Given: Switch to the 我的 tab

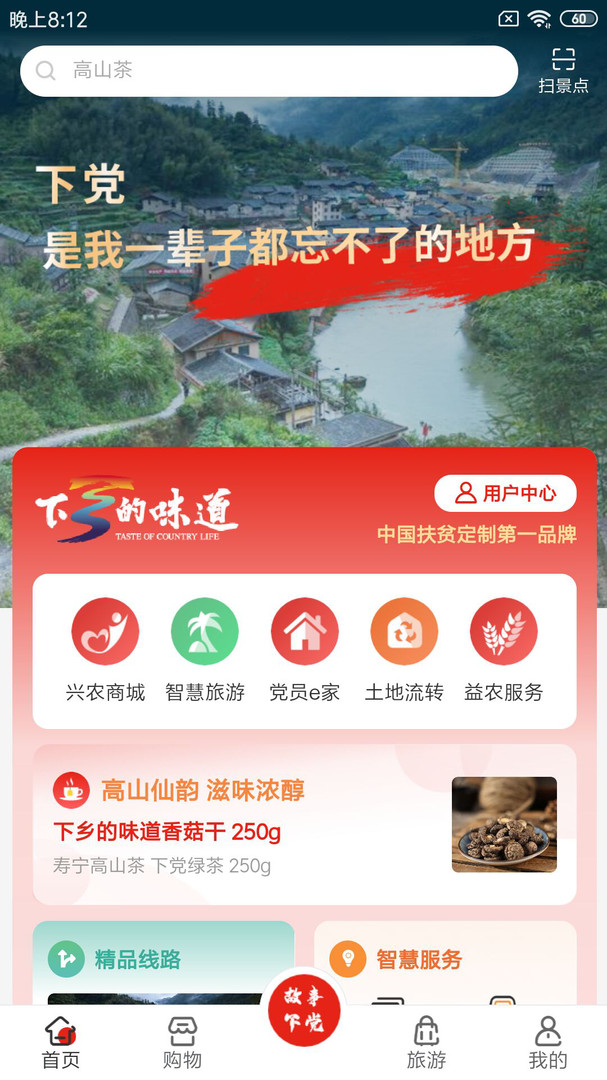Looking at the screenshot, I should click(547, 1043).
